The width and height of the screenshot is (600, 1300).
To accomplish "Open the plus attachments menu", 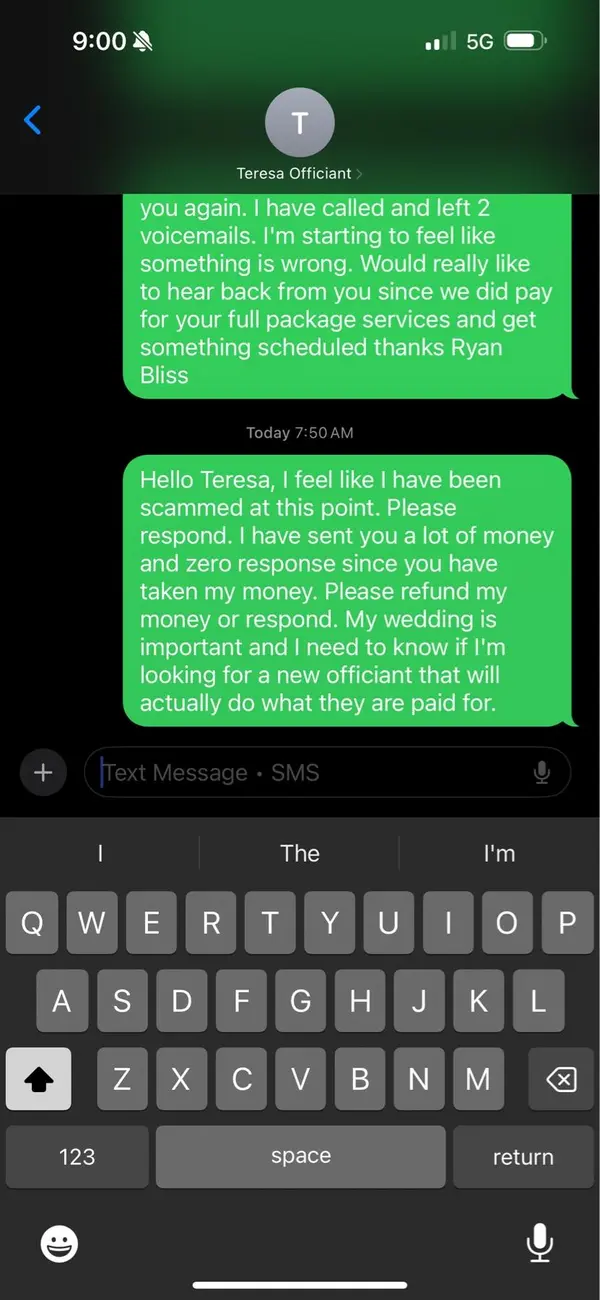I will tap(43, 772).
